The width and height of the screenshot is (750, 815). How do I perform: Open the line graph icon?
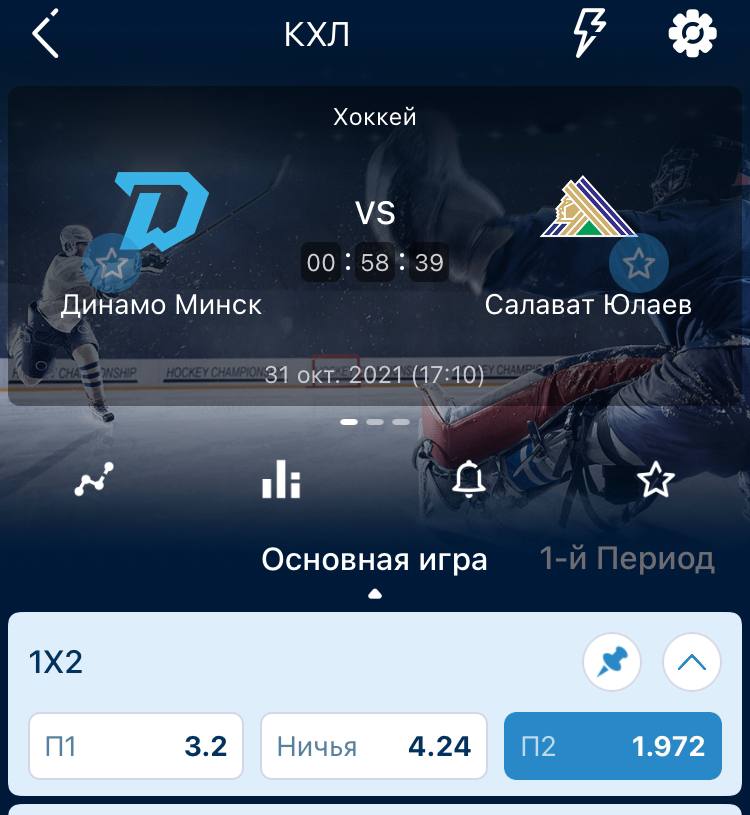(x=94, y=481)
